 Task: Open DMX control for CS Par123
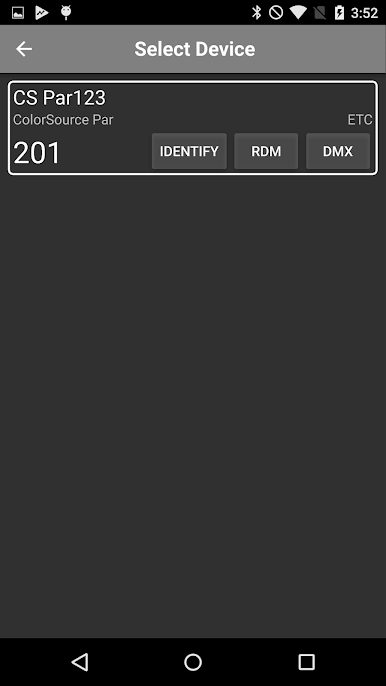(338, 151)
